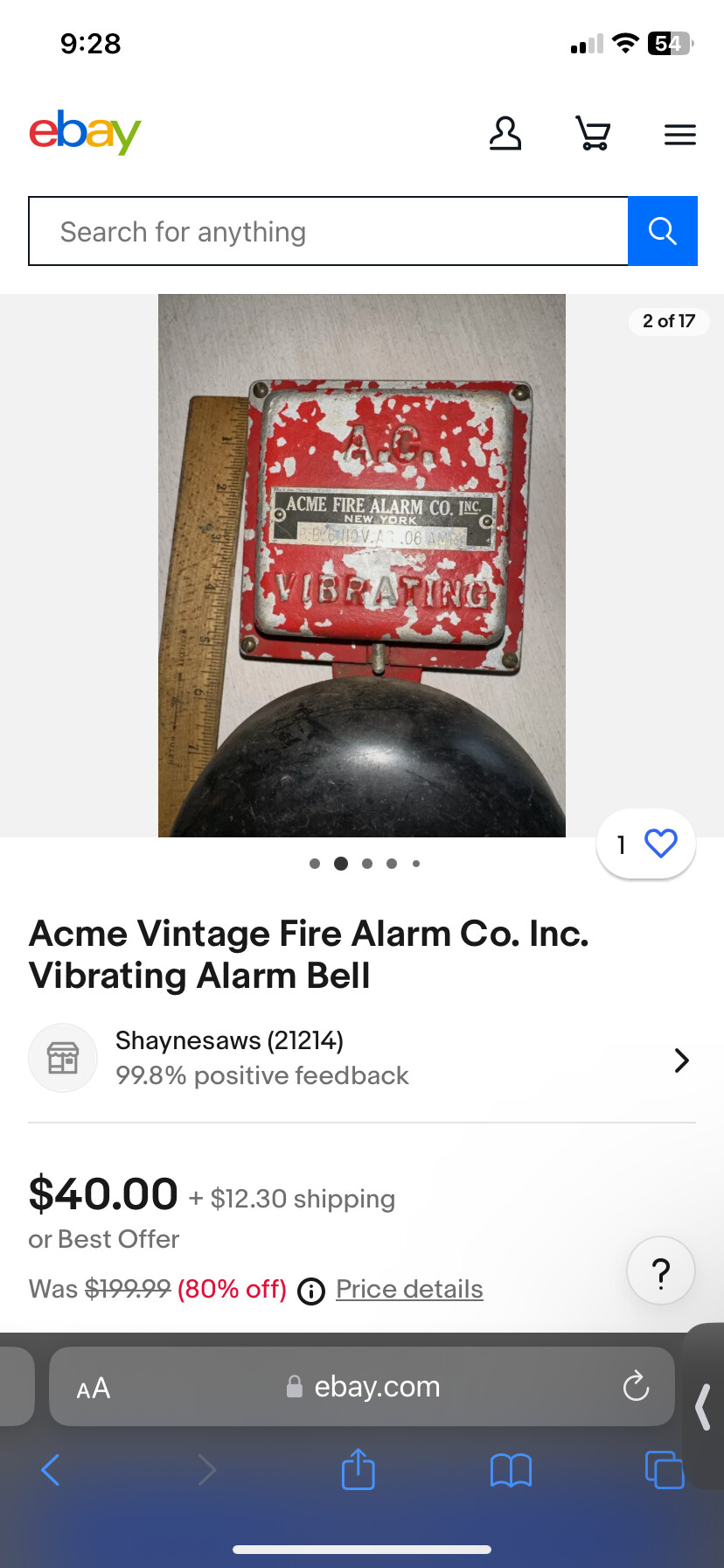This screenshot has height=1568, width=724.
Task: Add item to watchlist with heart
Action: pos(660,843)
